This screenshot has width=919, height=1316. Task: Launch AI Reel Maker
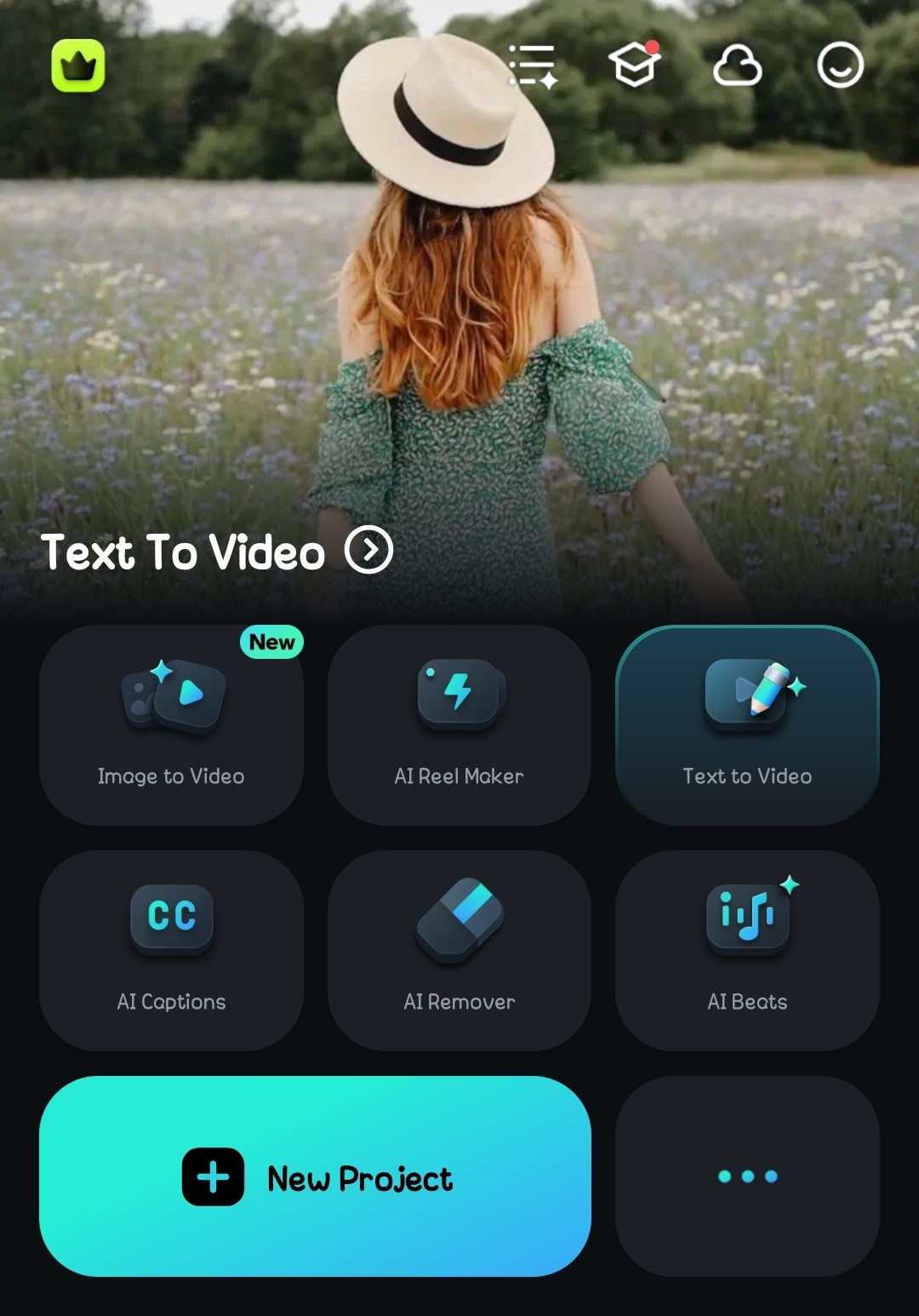tap(459, 724)
